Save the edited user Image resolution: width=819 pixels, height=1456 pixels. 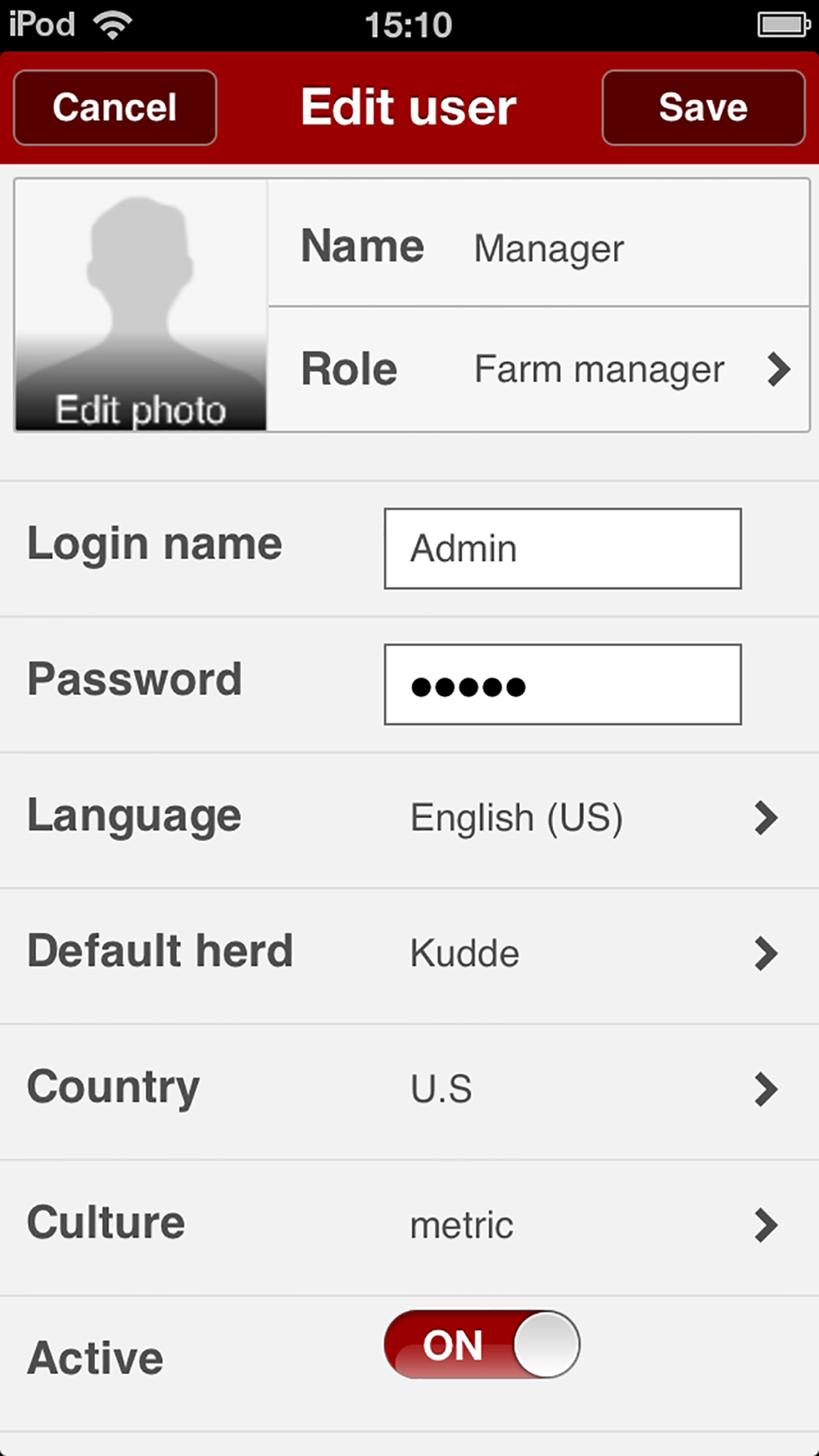pos(704,107)
